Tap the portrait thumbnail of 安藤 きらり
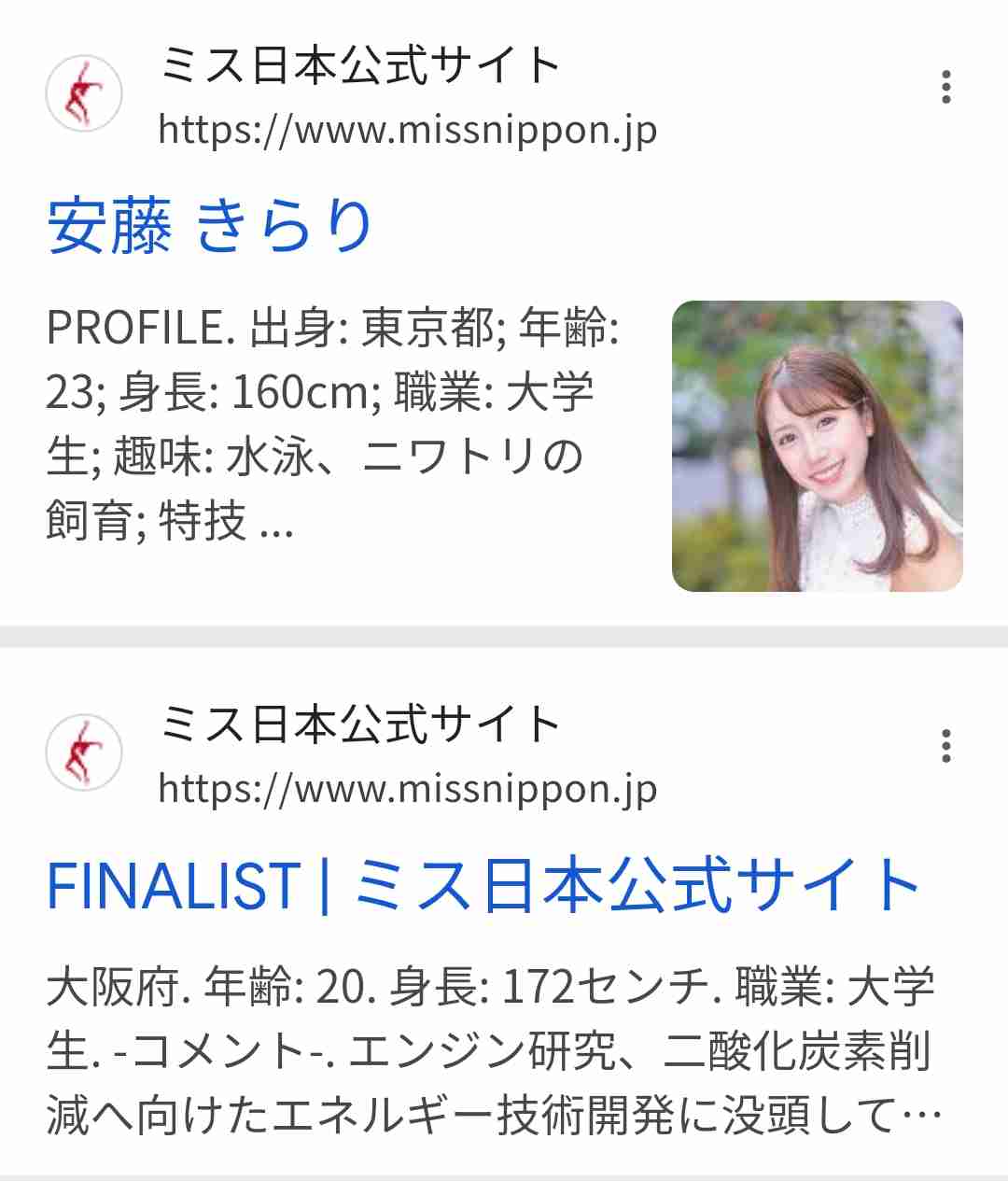1008x1181 pixels. [x=819, y=445]
